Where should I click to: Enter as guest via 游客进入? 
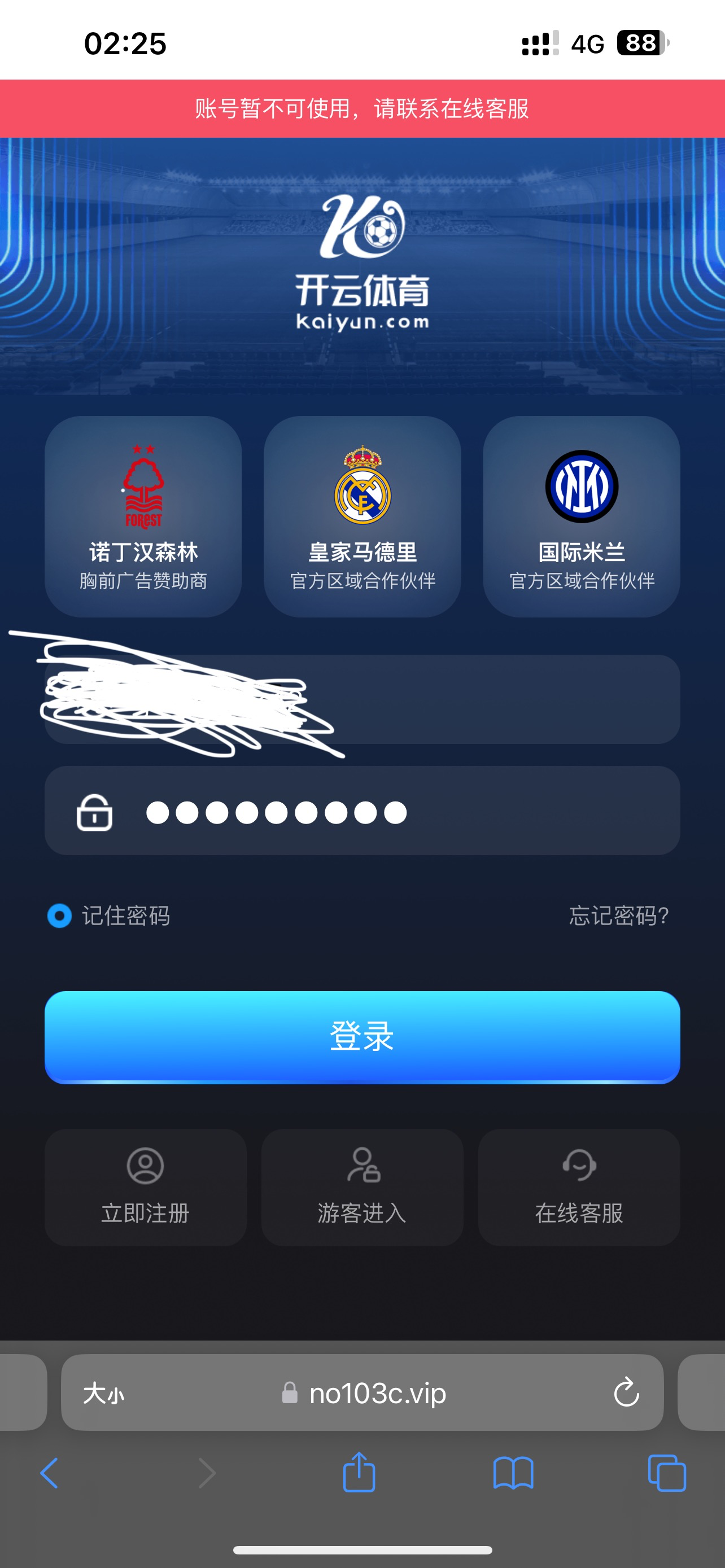coord(362,1187)
